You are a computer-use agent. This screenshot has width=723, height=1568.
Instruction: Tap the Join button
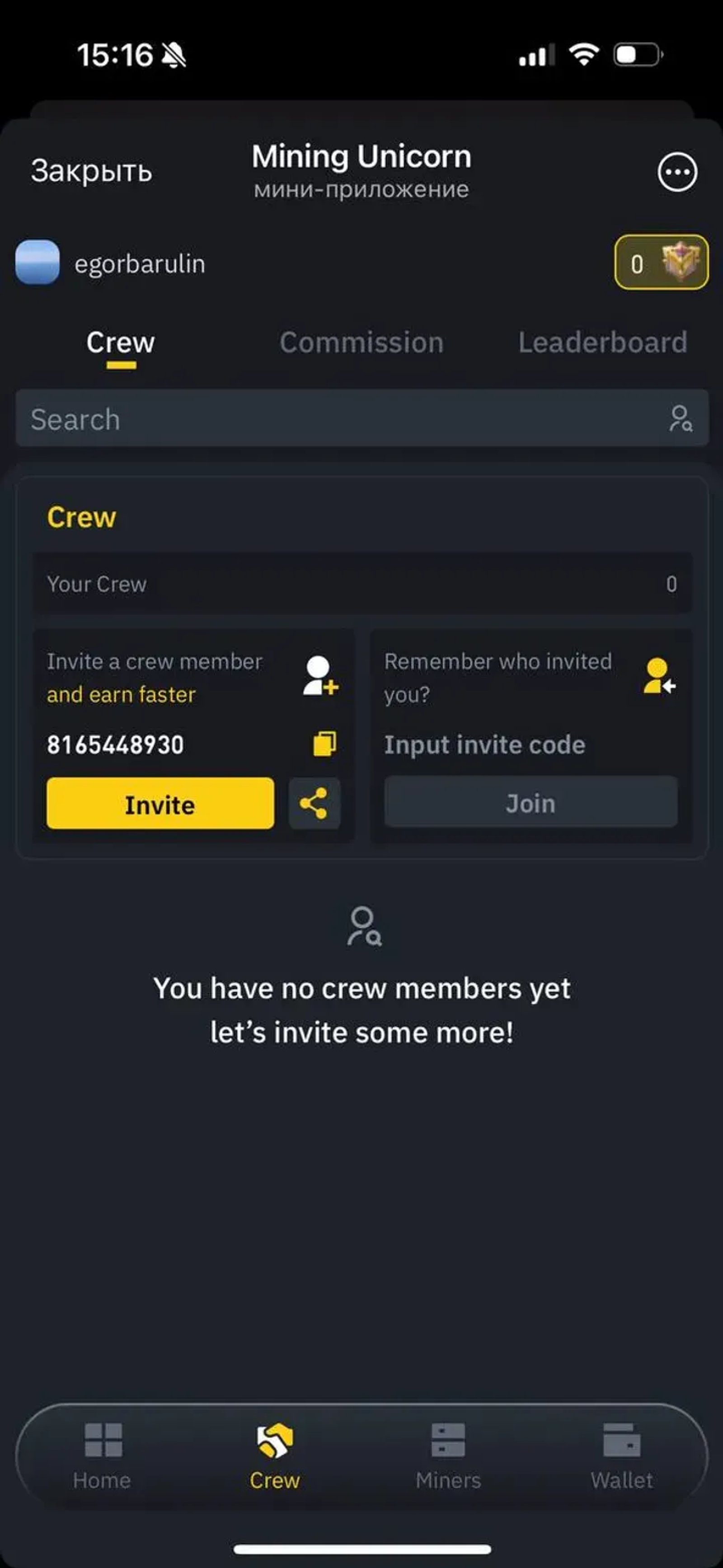point(531,803)
